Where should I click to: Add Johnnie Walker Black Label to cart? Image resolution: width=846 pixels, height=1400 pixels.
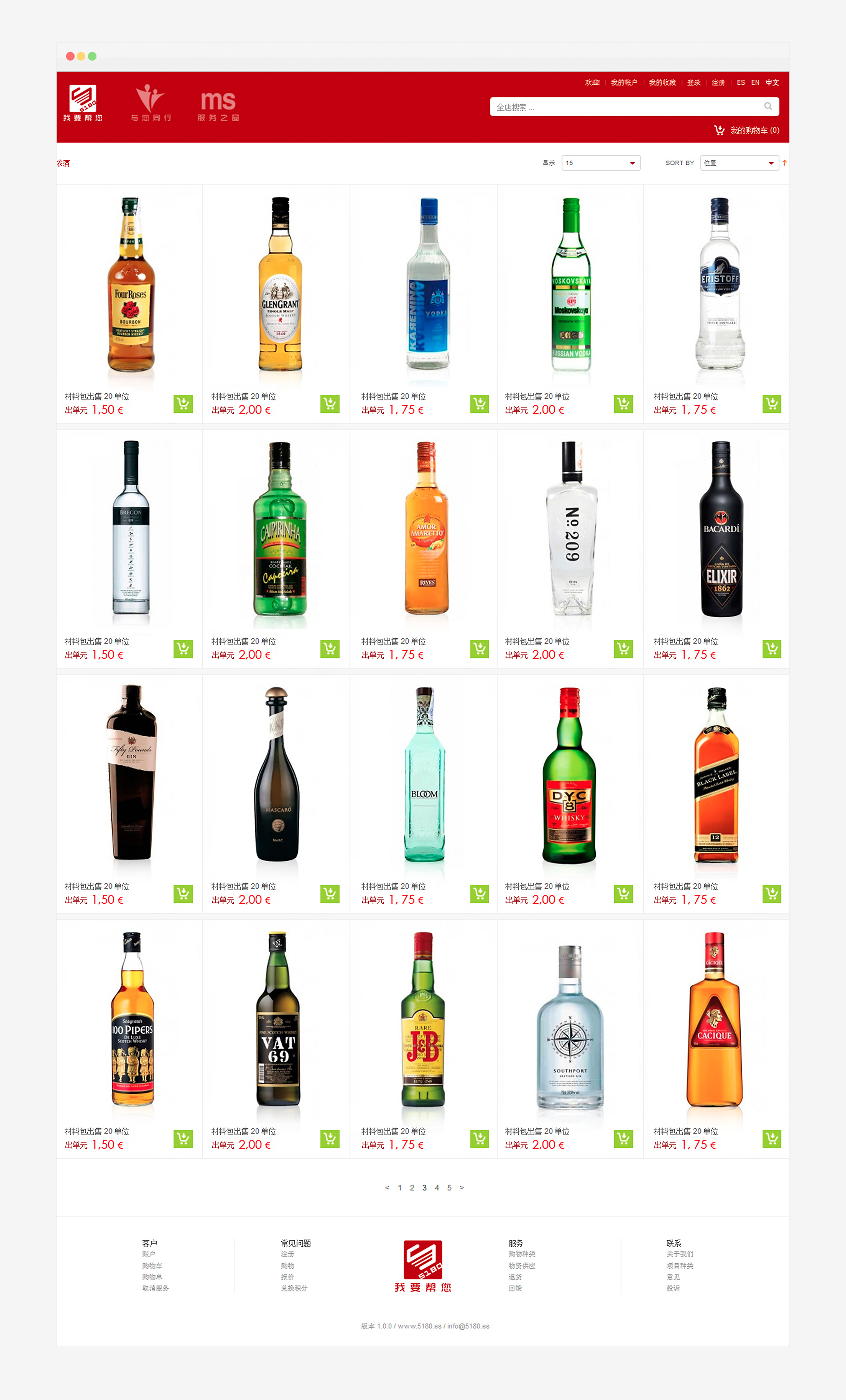(x=771, y=894)
